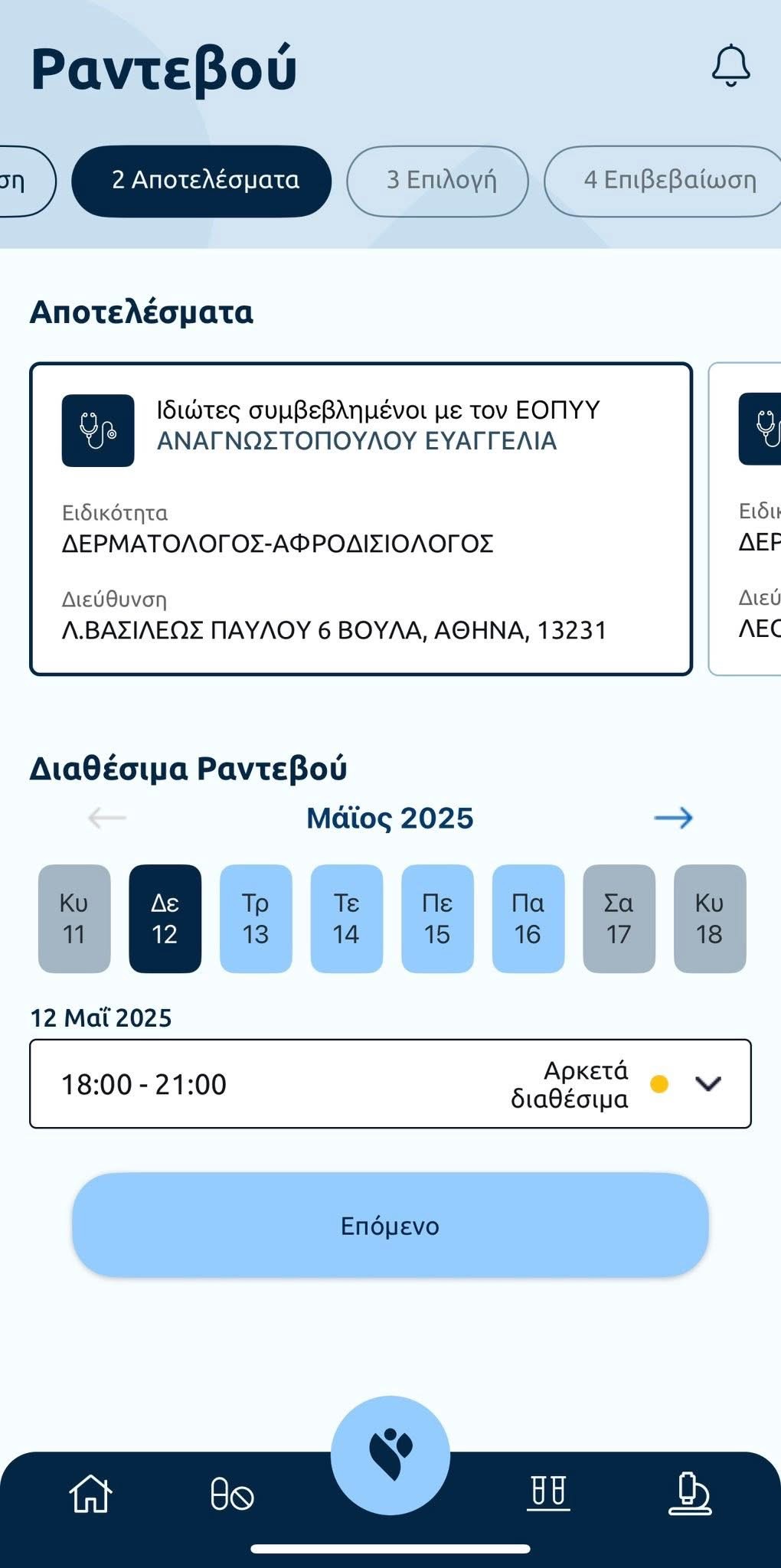Select doctor ΑΝΑΓΝΩΣΤΟΠΟΥΛΟΥ ΕΥΑΓΓΕΛΙΑ card

pos(360,518)
